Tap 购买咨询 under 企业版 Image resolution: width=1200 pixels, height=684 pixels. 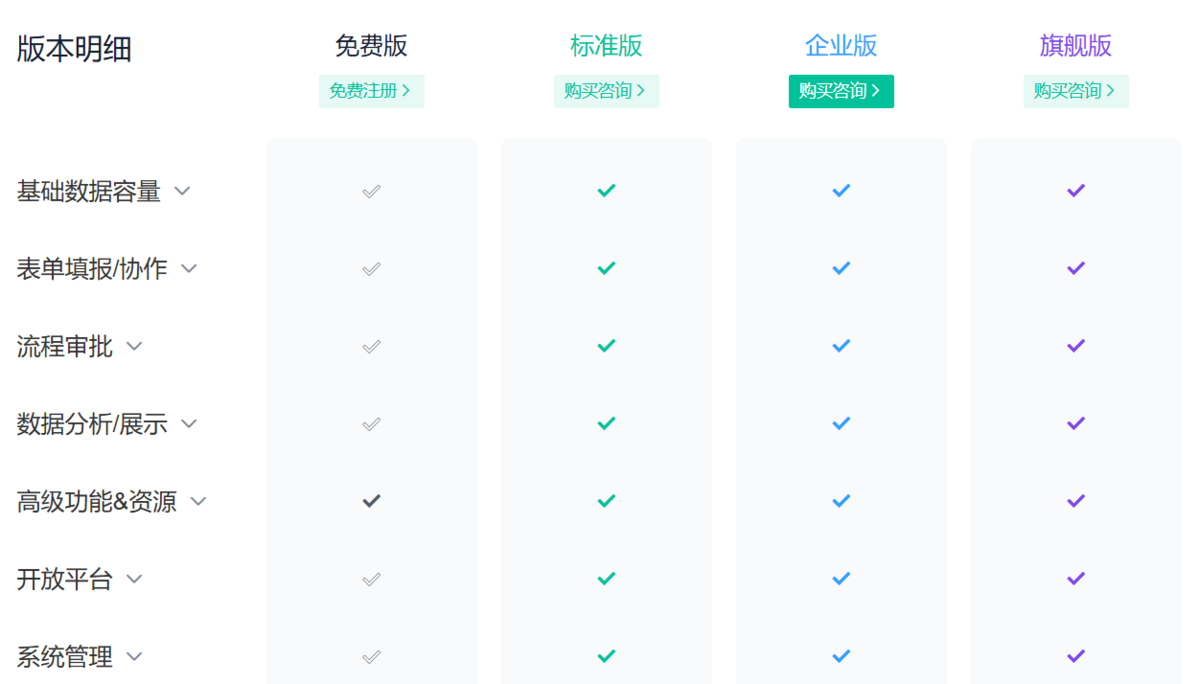841,91
